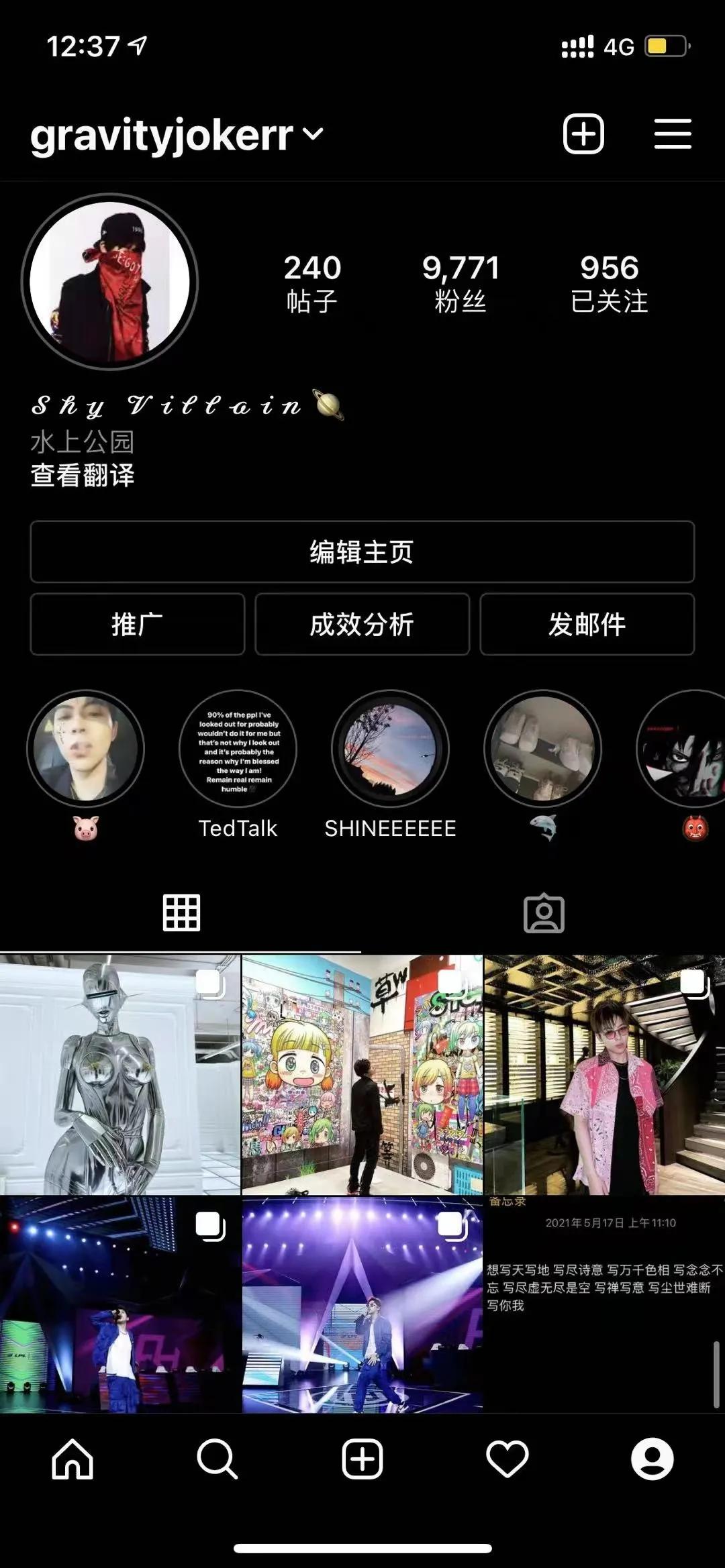Open the pig emoji story highlight
725x1568 pixels.
87,751
